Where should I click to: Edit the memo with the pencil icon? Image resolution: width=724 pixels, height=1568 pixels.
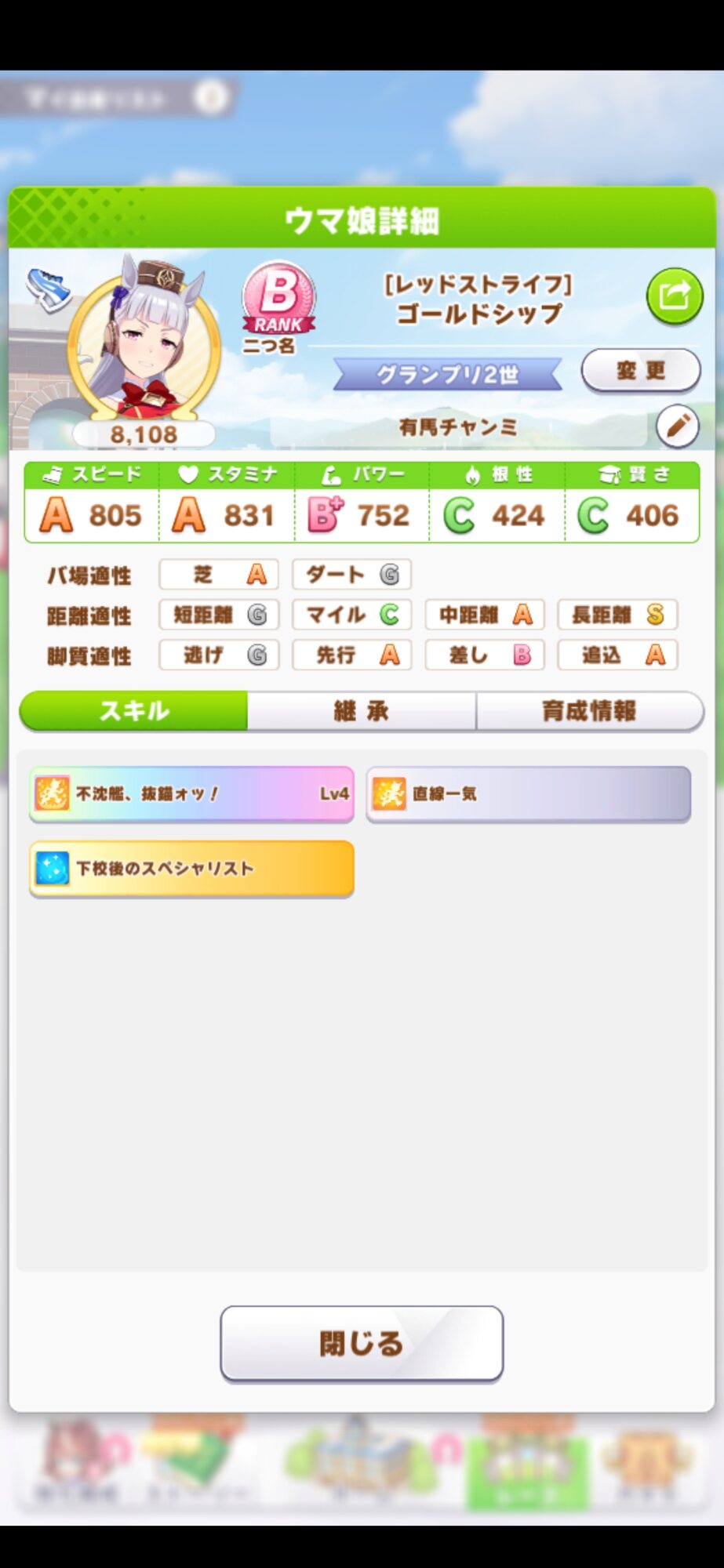pyautogui.click(x=678, y=426)
